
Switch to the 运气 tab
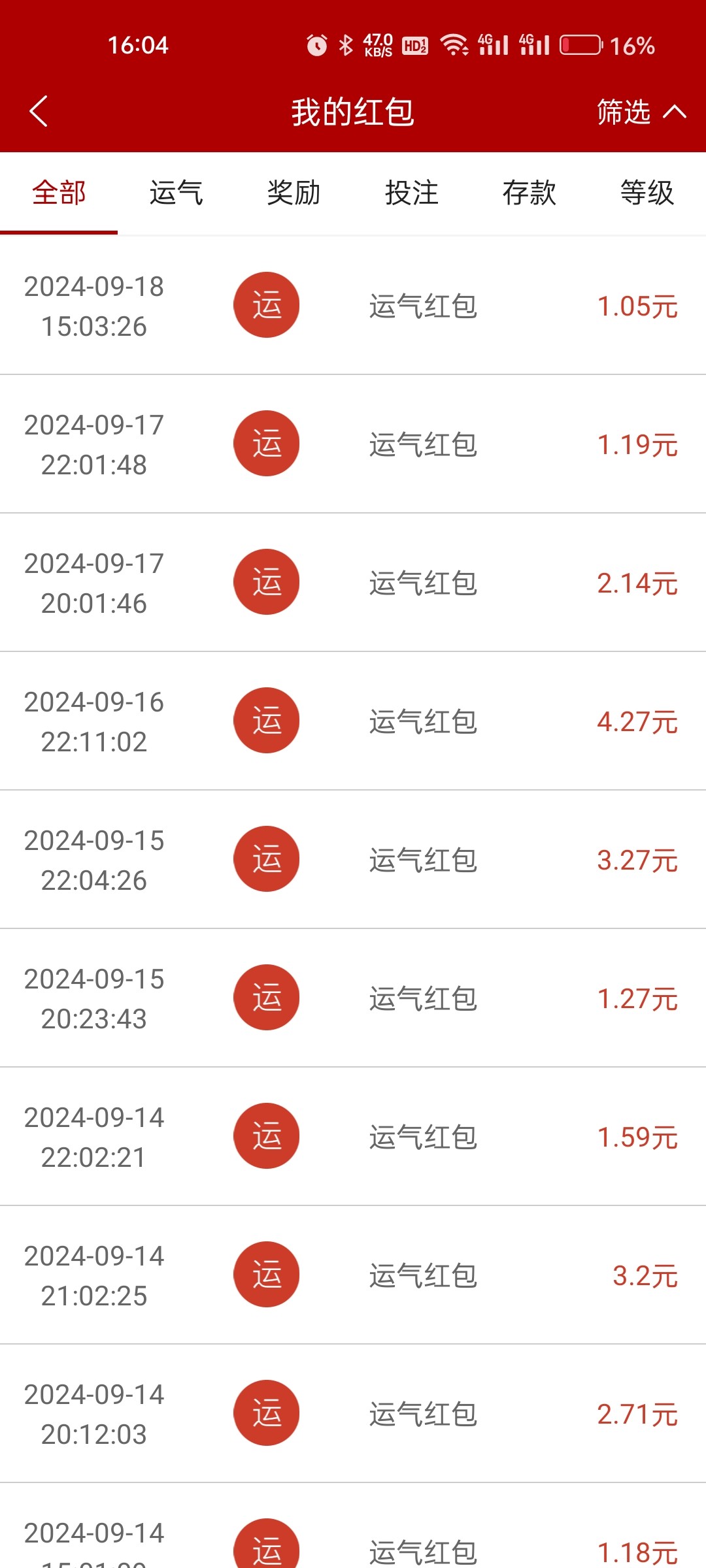coord(176,193)
